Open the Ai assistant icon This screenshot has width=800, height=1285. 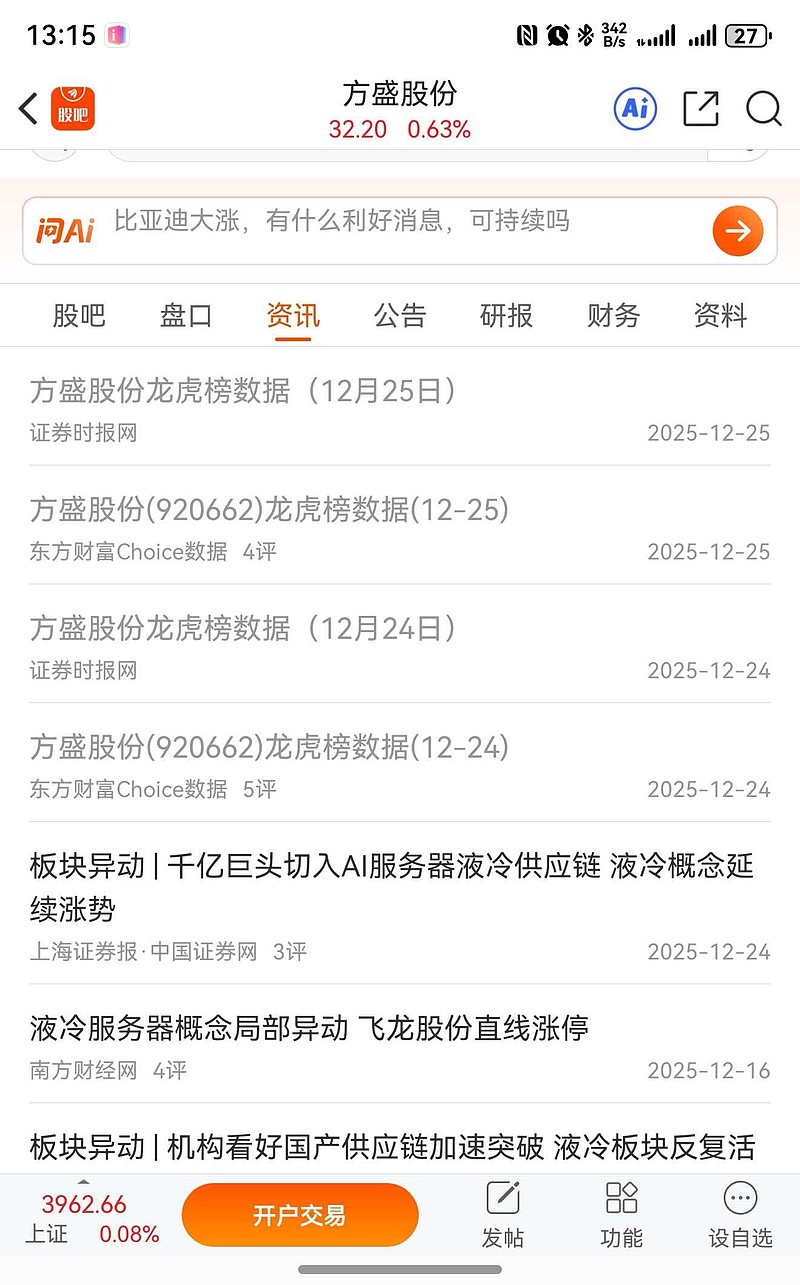[x=635, y=108]
